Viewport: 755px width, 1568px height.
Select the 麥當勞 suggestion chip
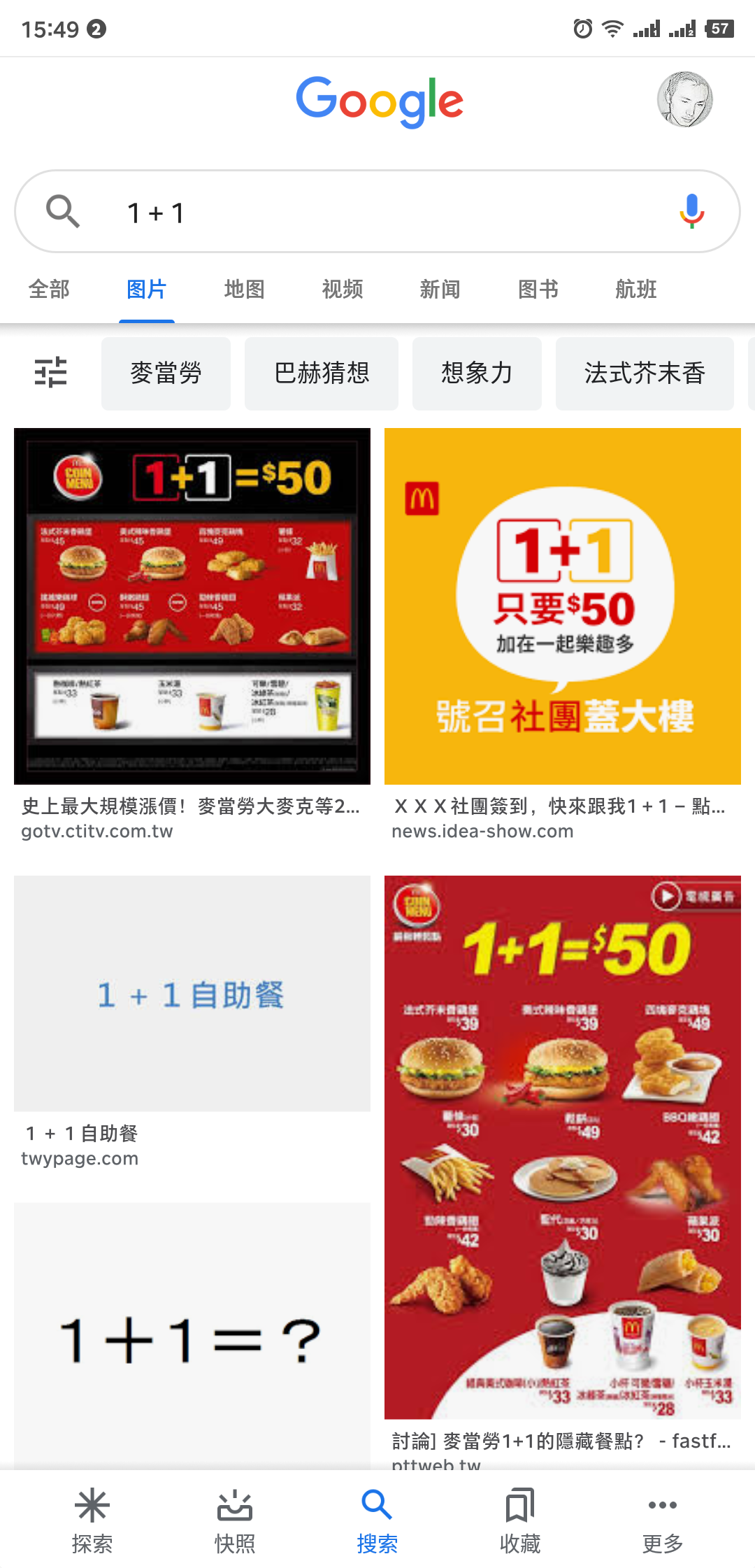[x=166, y=373]
